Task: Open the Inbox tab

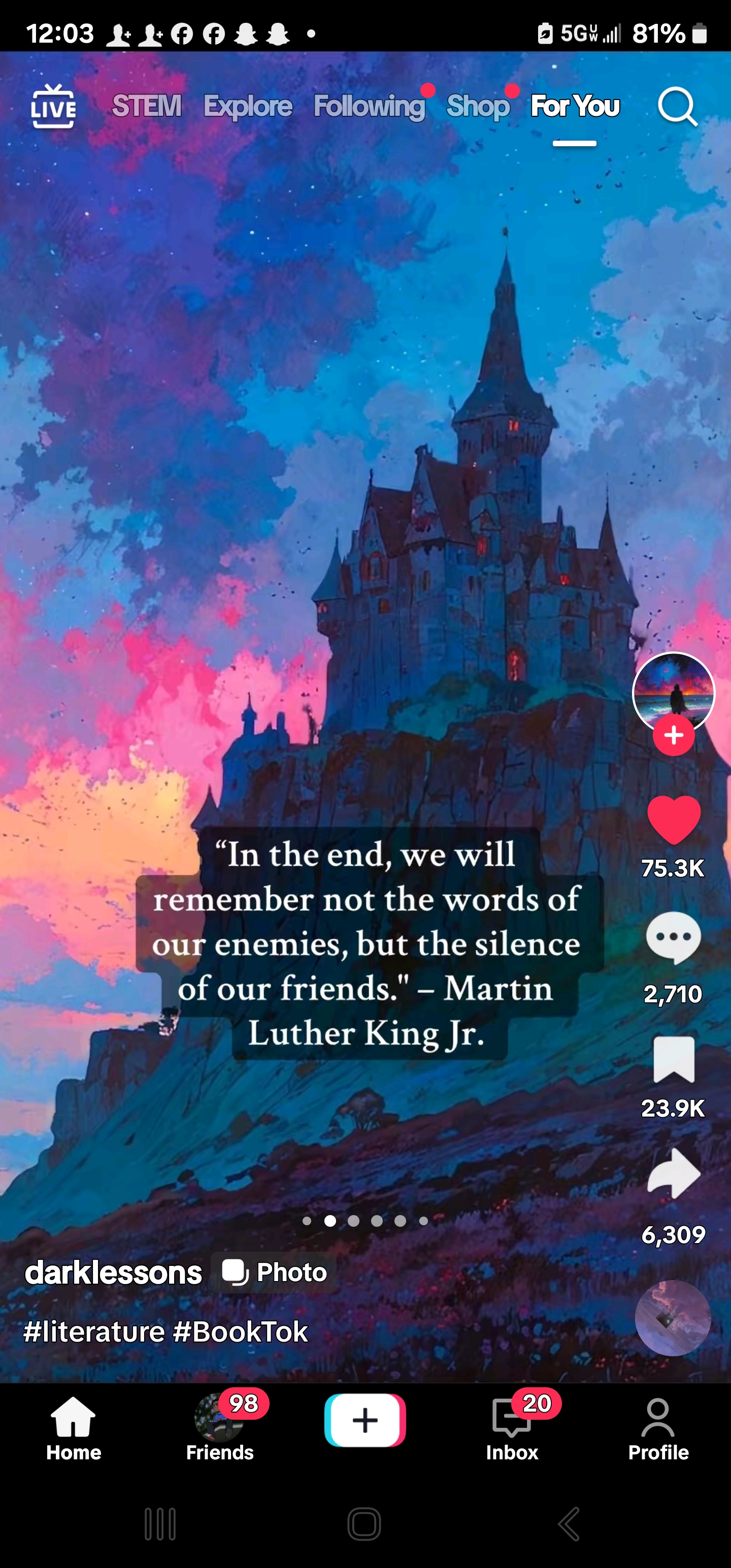Action: [512, 1427]
